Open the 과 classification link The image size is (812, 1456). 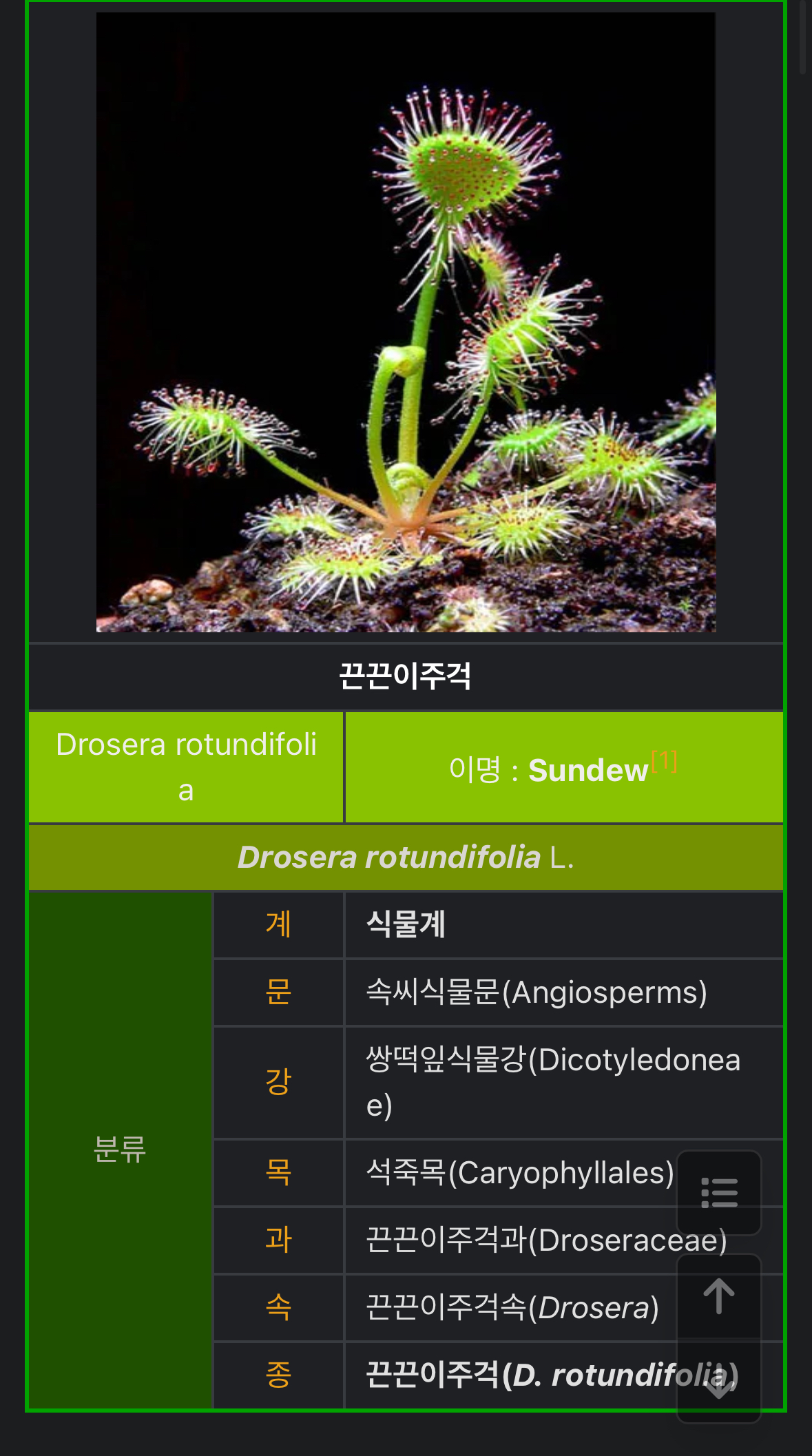tap(278, 1240)
